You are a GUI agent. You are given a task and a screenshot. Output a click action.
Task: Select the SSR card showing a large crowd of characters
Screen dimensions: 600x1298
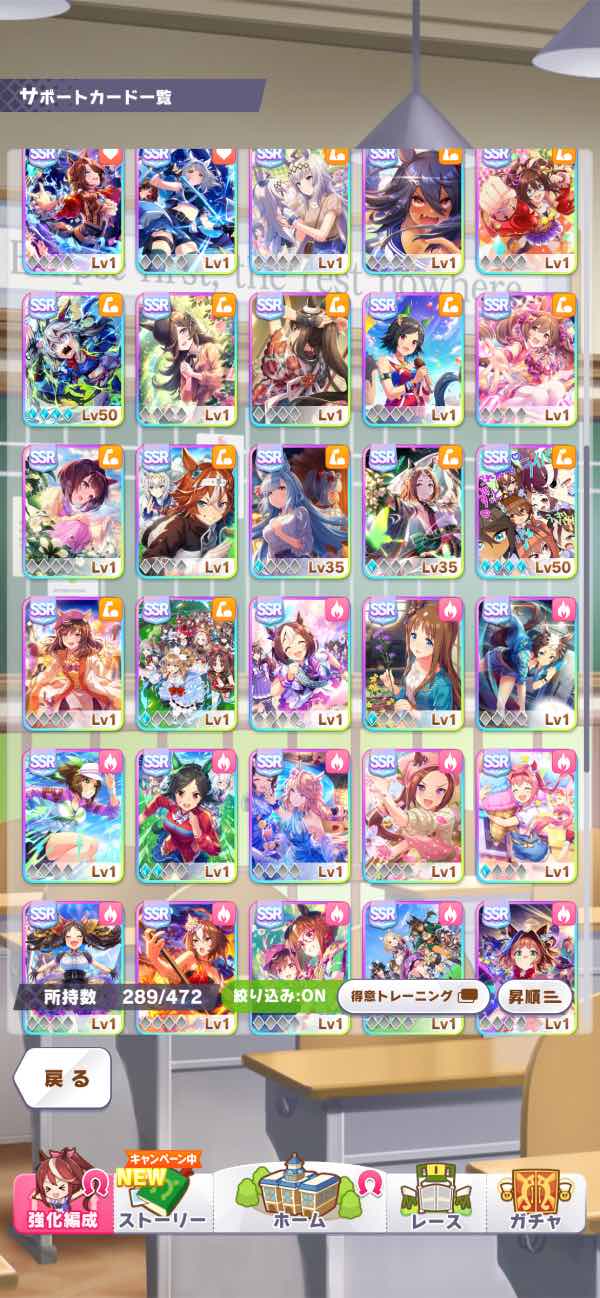(x=186, y=663)
